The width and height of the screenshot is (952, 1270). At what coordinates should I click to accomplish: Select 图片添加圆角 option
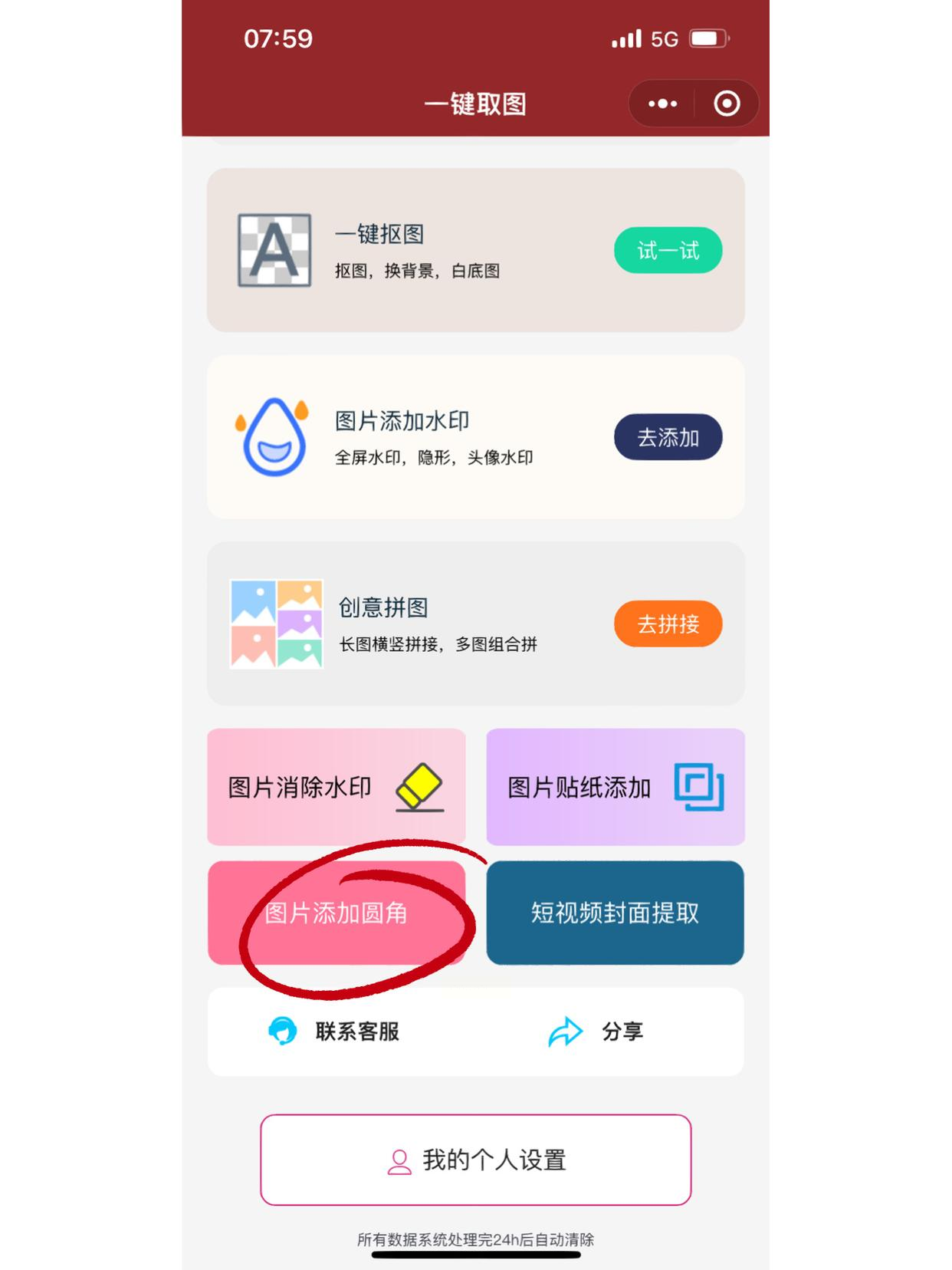pyautogui.click(x=336, y=913)
